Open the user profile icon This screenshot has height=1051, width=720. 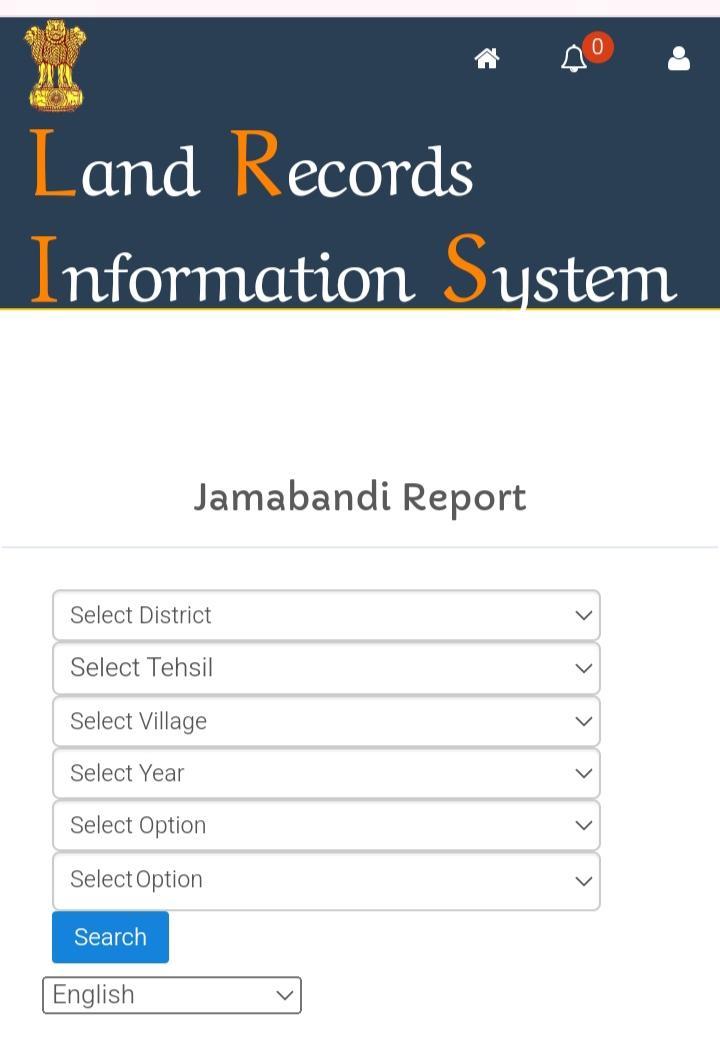(x=679, y=59)
